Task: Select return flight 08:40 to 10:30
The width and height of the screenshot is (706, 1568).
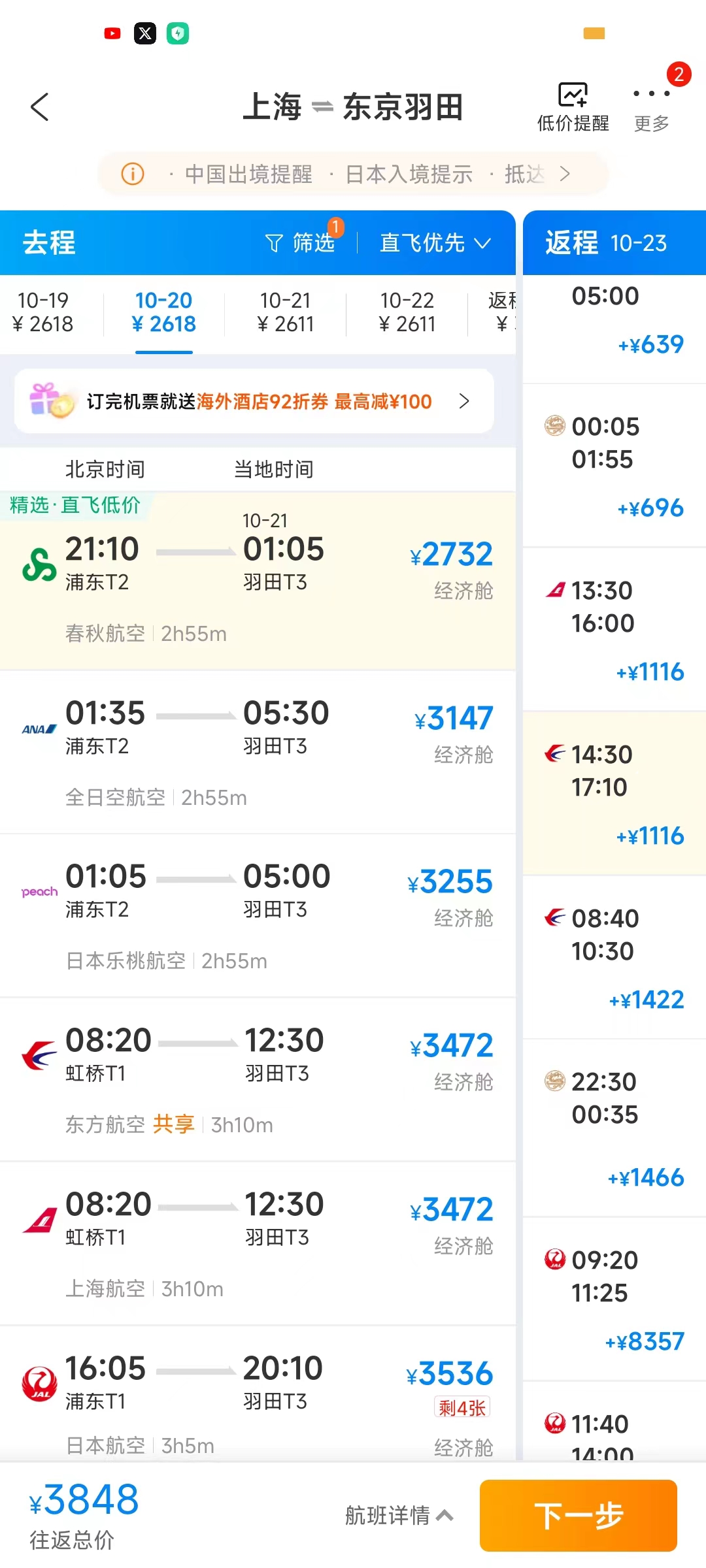Action: [x=614, y=958]
